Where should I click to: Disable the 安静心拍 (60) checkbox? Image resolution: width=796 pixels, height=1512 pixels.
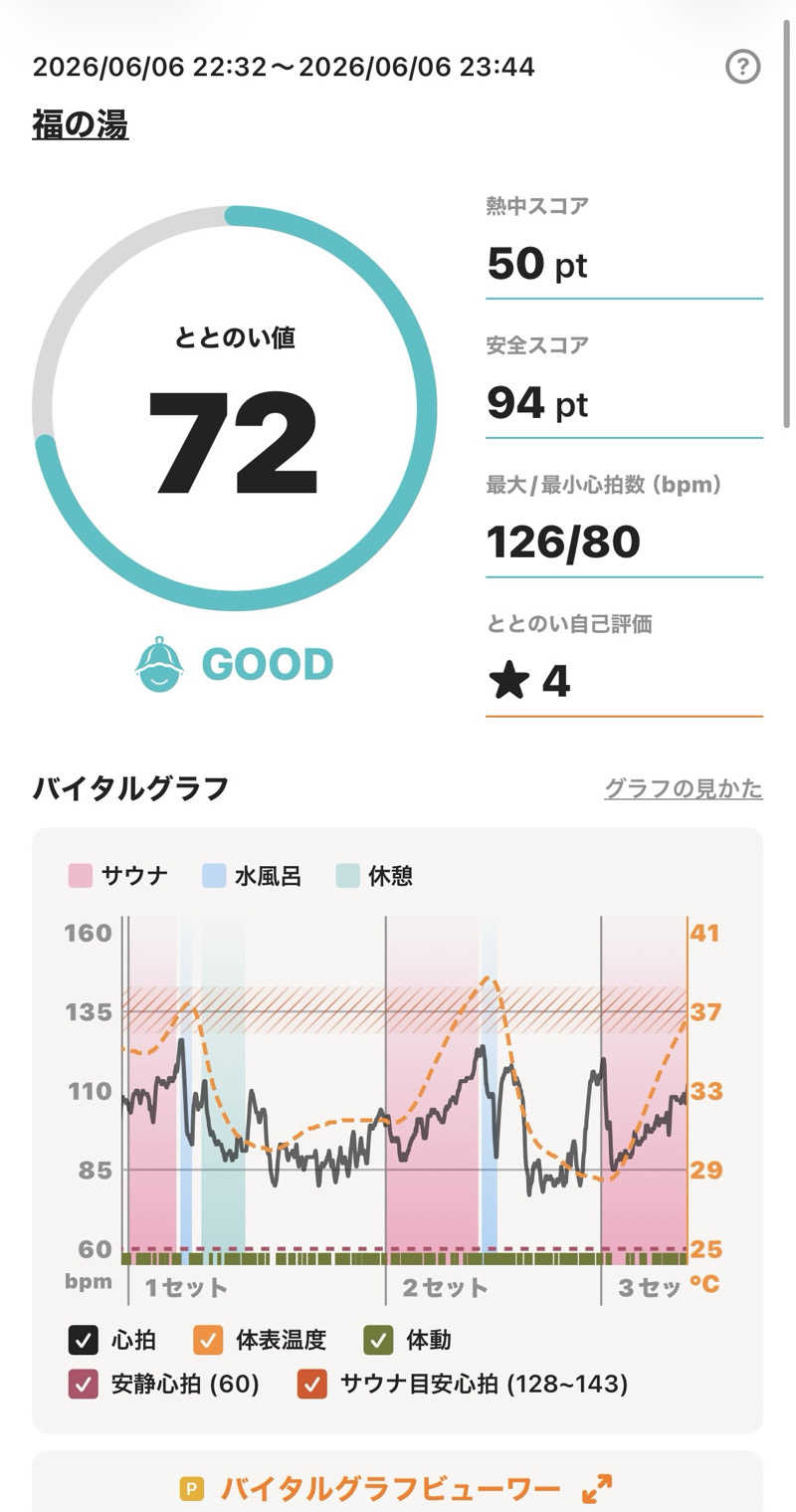click(x=84, y=1384)
